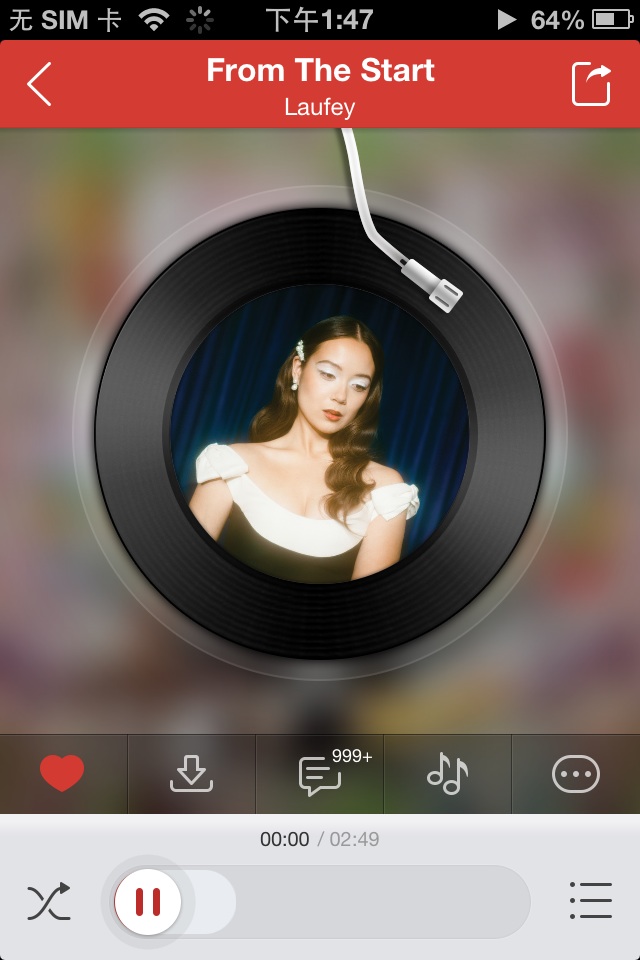Toggle the shuffle play mode
The width and height of the screenshot is (640, 960).
pyautogui.click(x=49, y=901)
